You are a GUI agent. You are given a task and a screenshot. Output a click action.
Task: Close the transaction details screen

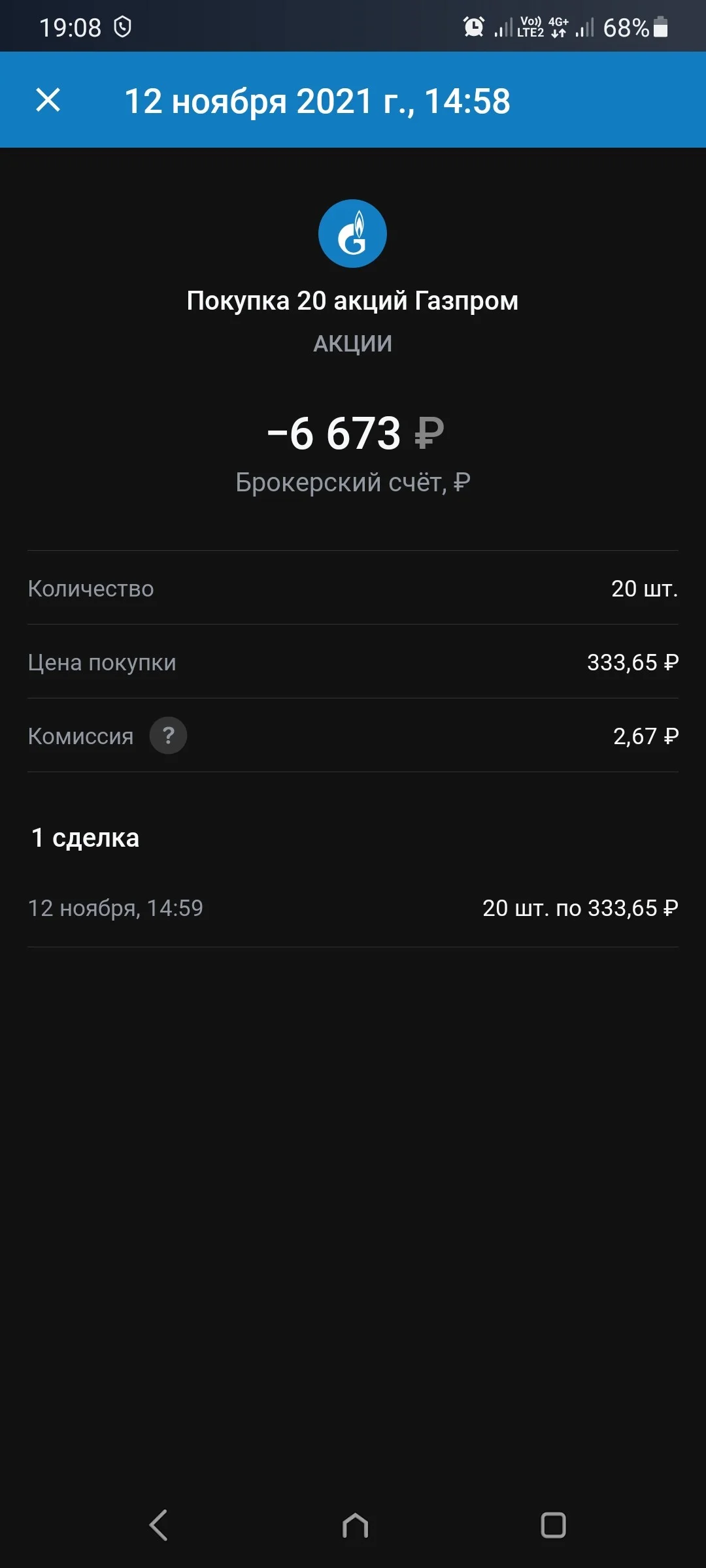point(48,101)
